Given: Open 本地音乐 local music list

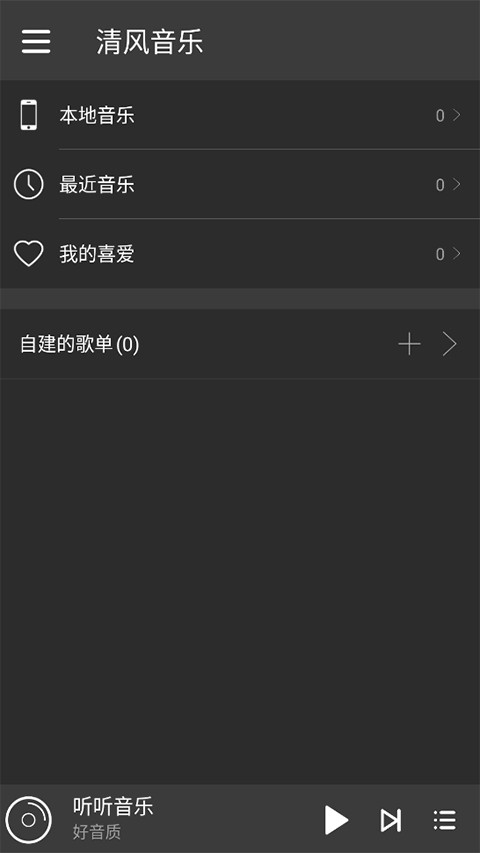Looking at the screenshot, I should pos(240,115).
